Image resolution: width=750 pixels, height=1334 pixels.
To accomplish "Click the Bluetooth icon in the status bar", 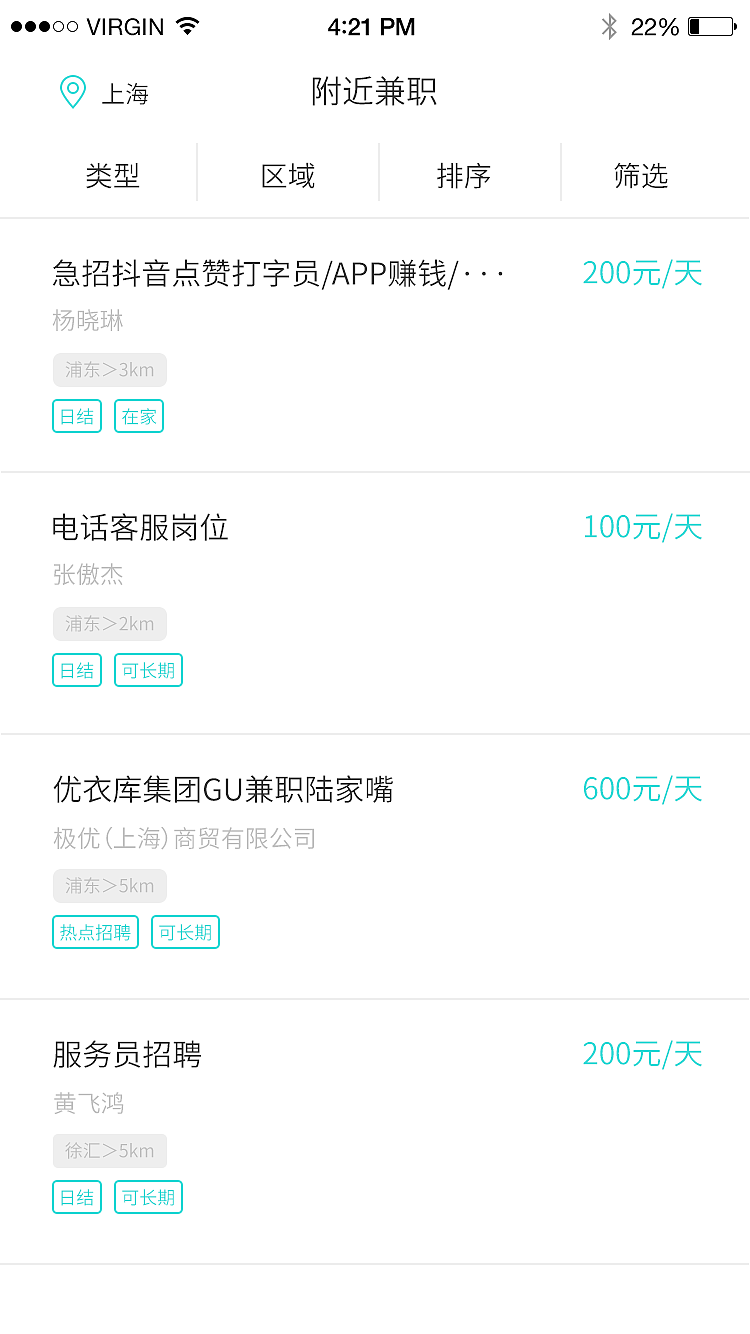I will (608, 27).
